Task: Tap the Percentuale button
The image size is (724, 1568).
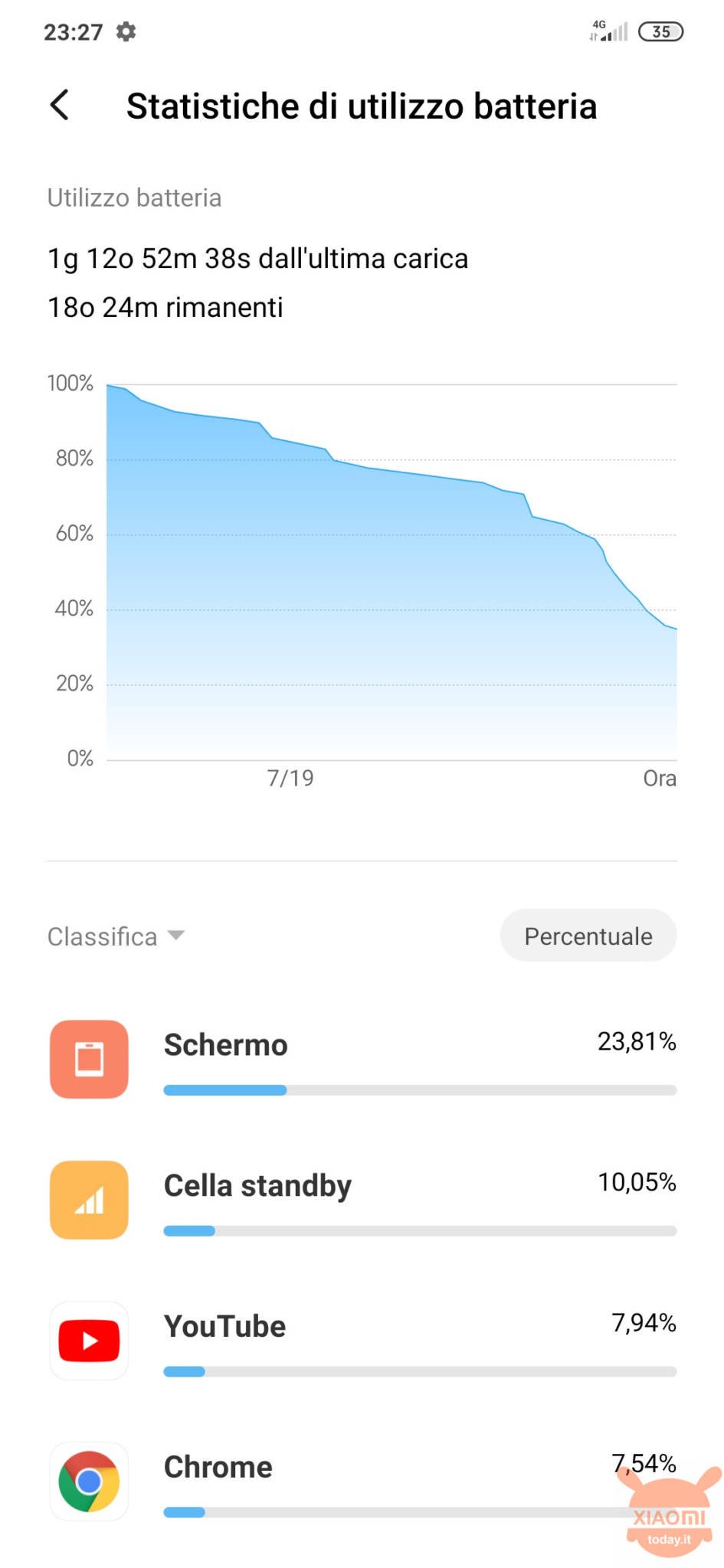Action: 588,936
